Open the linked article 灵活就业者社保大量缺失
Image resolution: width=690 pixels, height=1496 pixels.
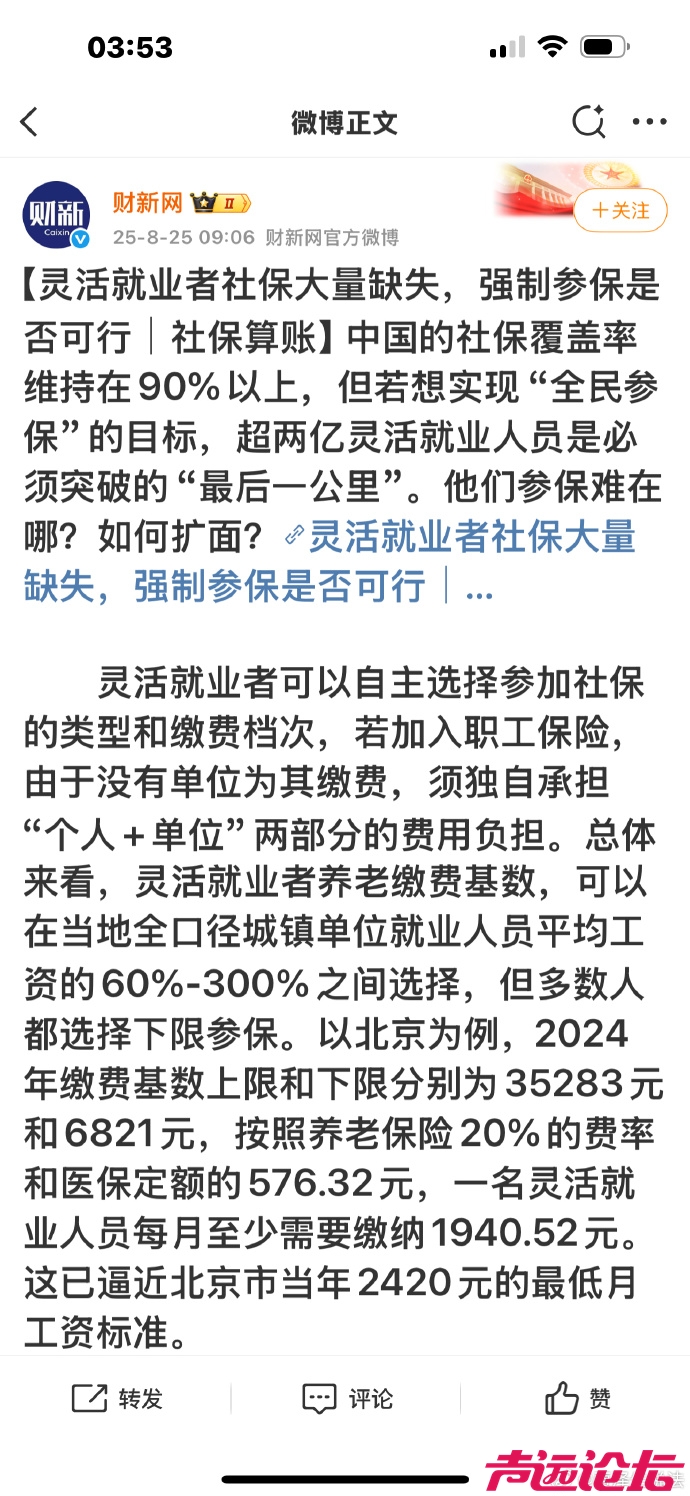pos(470,538)
